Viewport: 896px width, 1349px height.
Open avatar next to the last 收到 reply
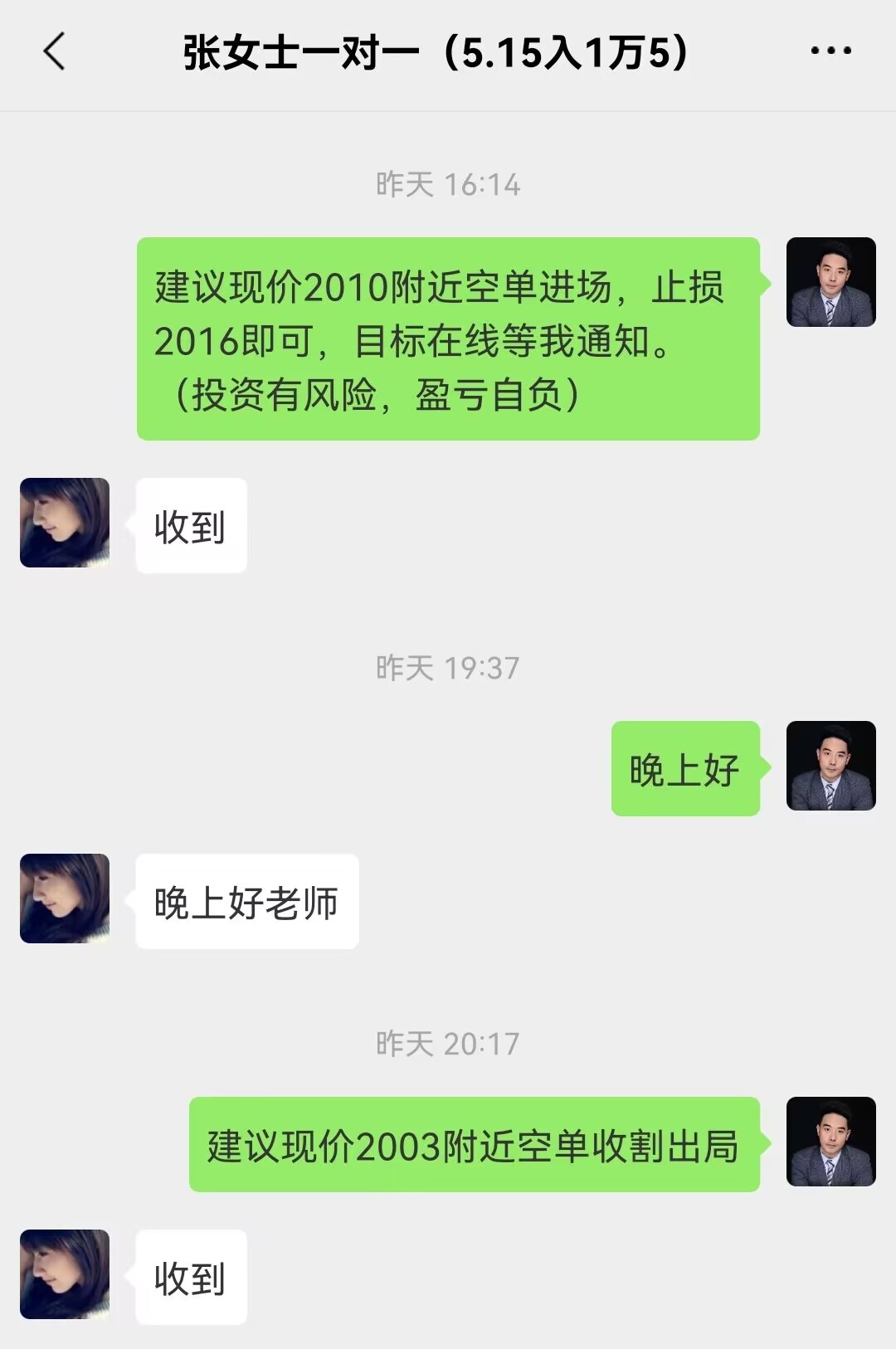65,1274
